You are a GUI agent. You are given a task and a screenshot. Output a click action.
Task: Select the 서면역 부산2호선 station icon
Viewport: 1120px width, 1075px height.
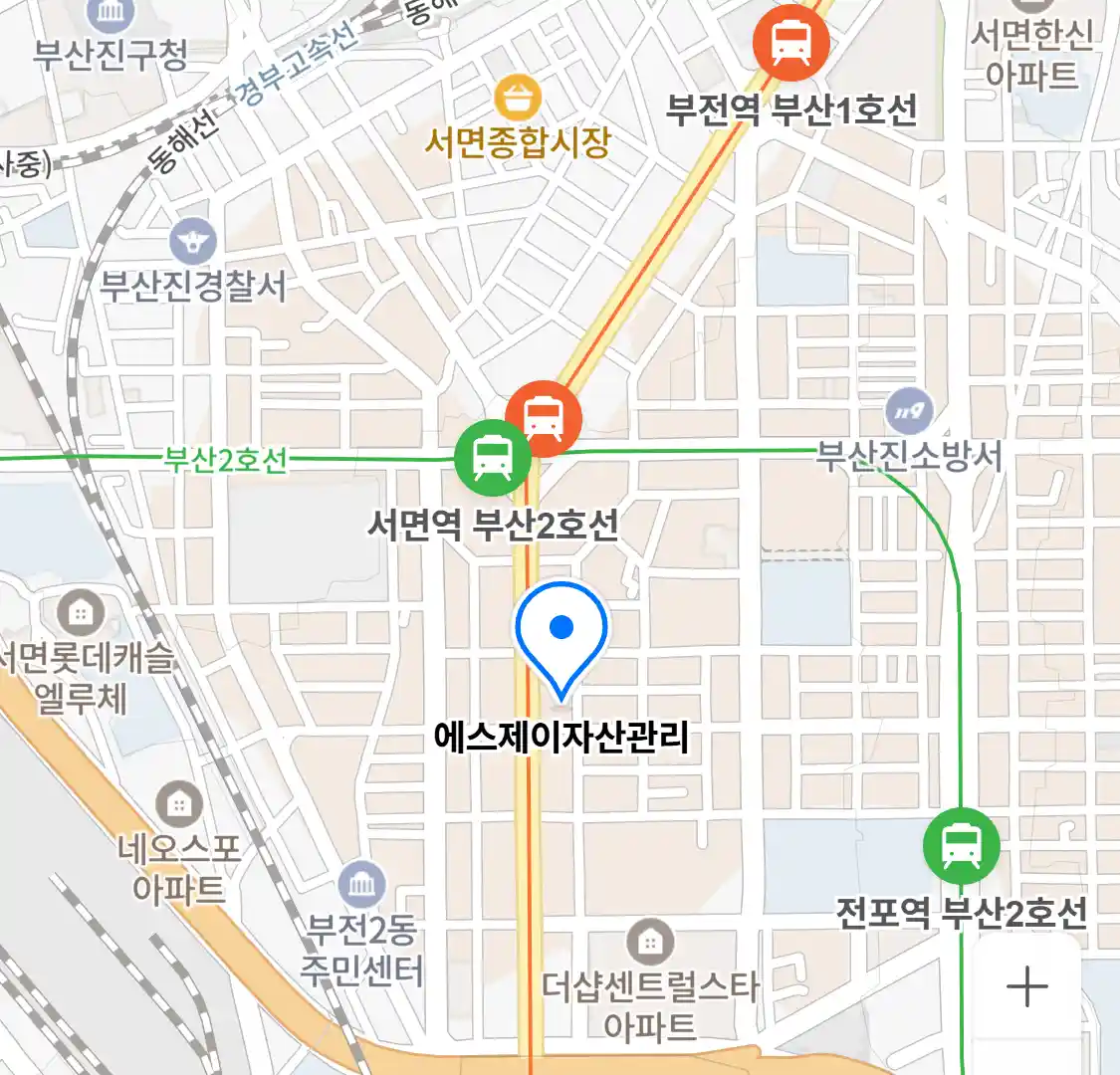click(x=492, y=458)
